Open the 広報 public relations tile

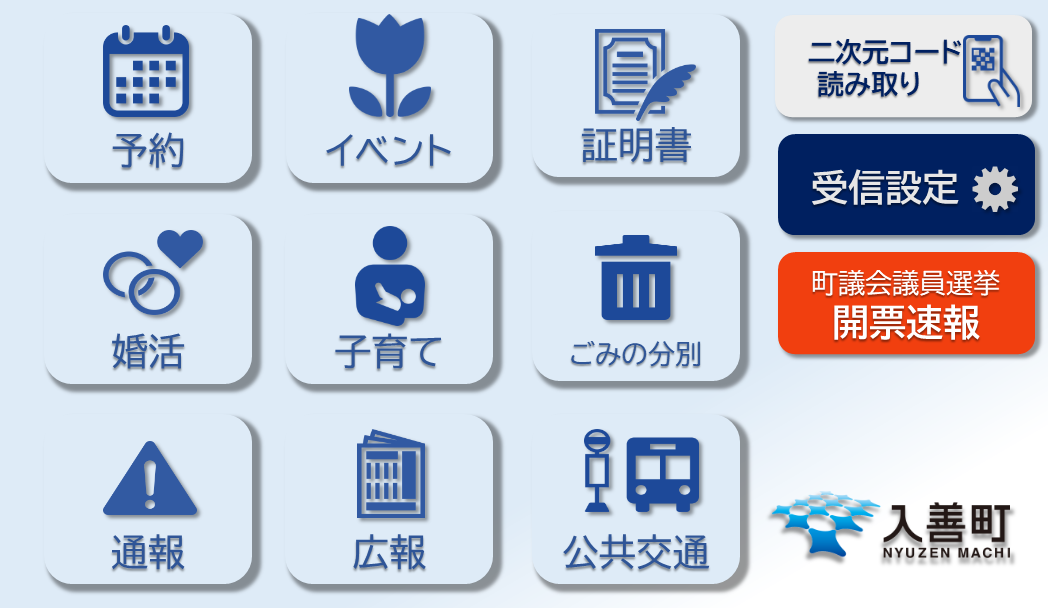[x=388, y=500]
